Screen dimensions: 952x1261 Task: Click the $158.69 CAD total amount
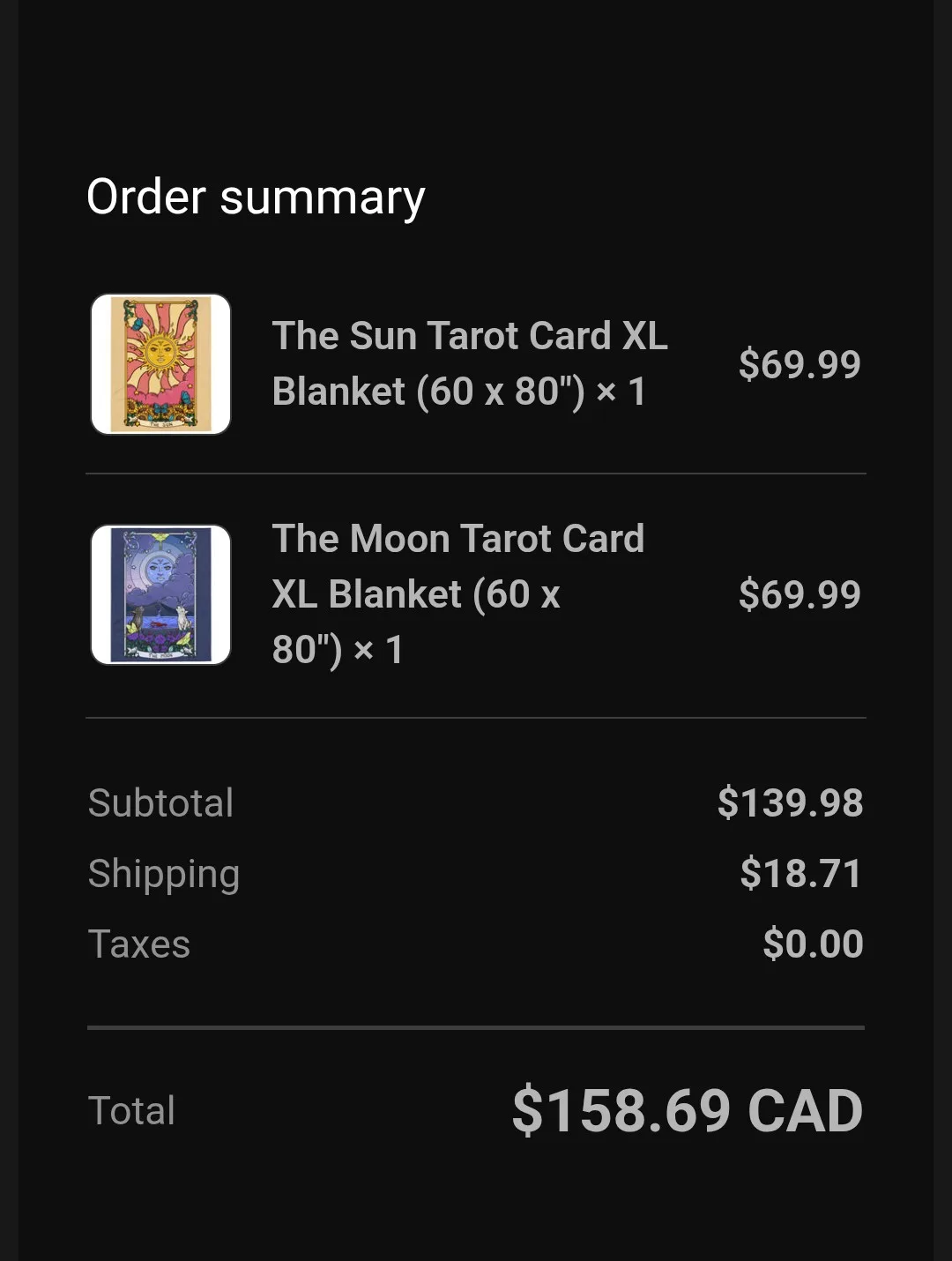686,1111
